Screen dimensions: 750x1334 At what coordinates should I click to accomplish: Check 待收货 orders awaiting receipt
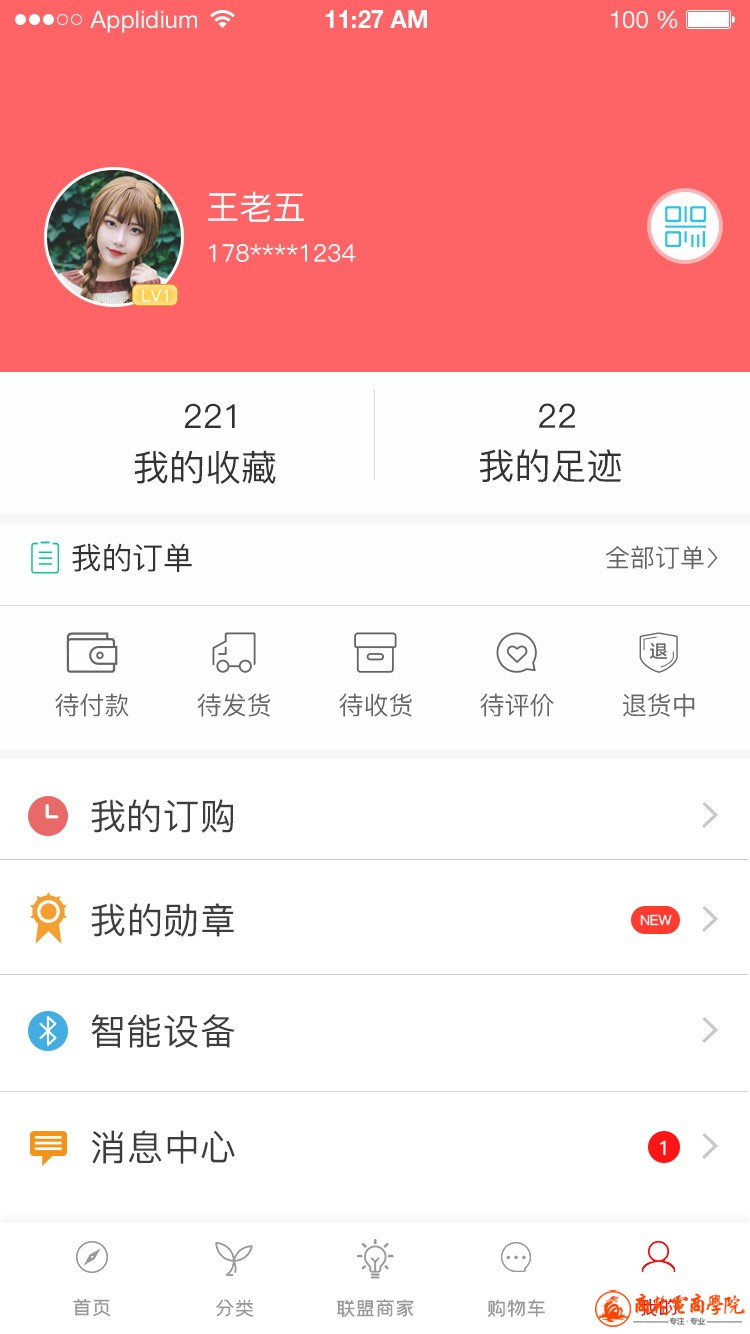coord(376,675)
